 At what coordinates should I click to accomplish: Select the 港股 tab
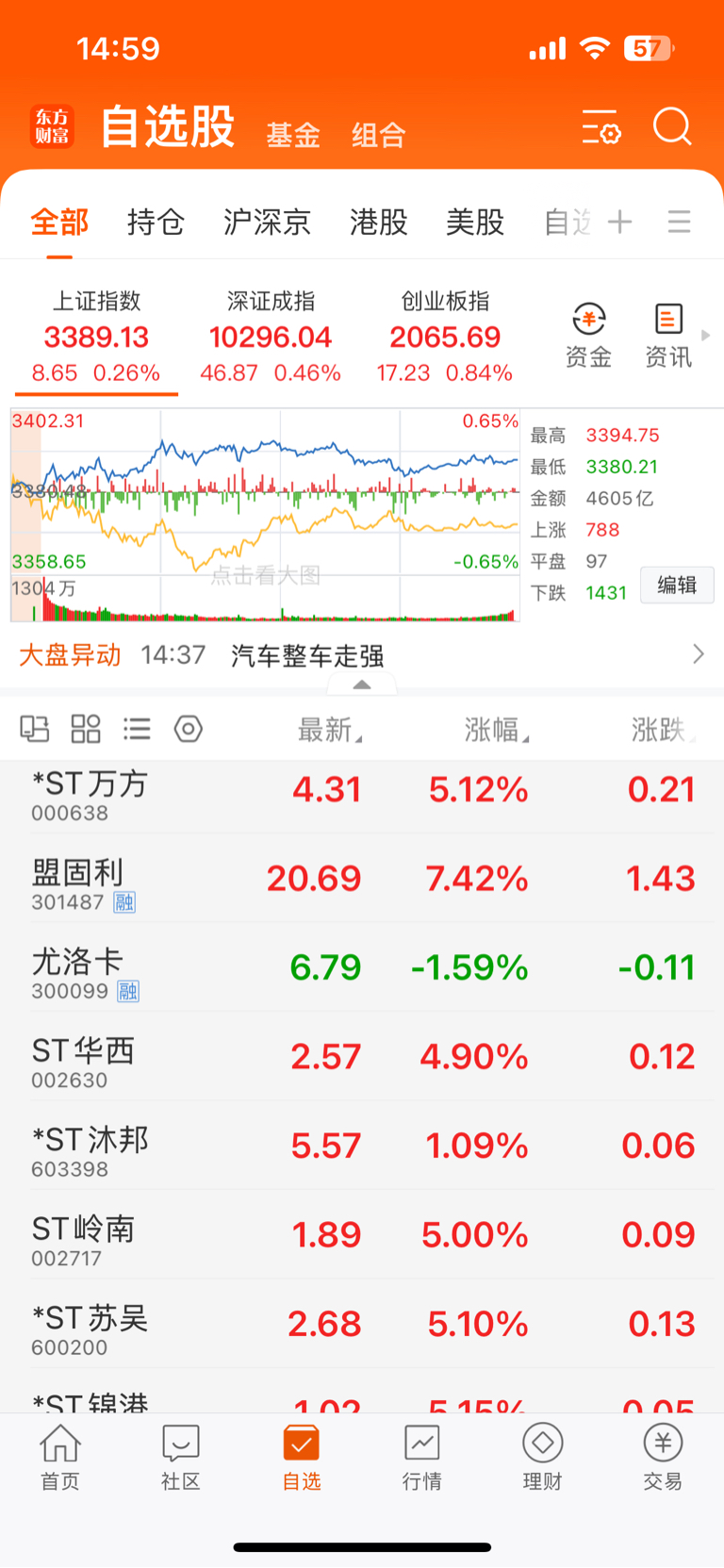pos(379,223)
